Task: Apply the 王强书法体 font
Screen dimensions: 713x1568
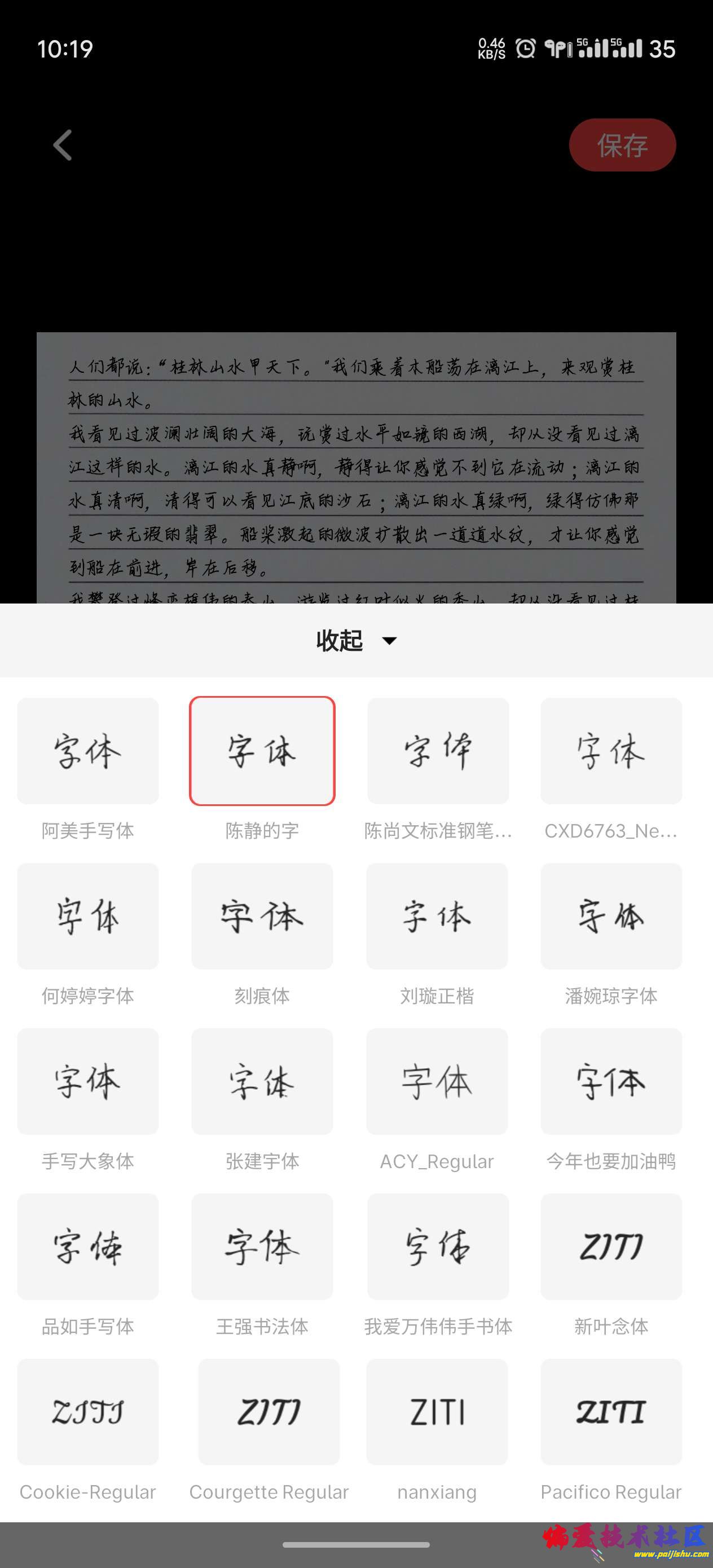Action: tap(262, 1246)
